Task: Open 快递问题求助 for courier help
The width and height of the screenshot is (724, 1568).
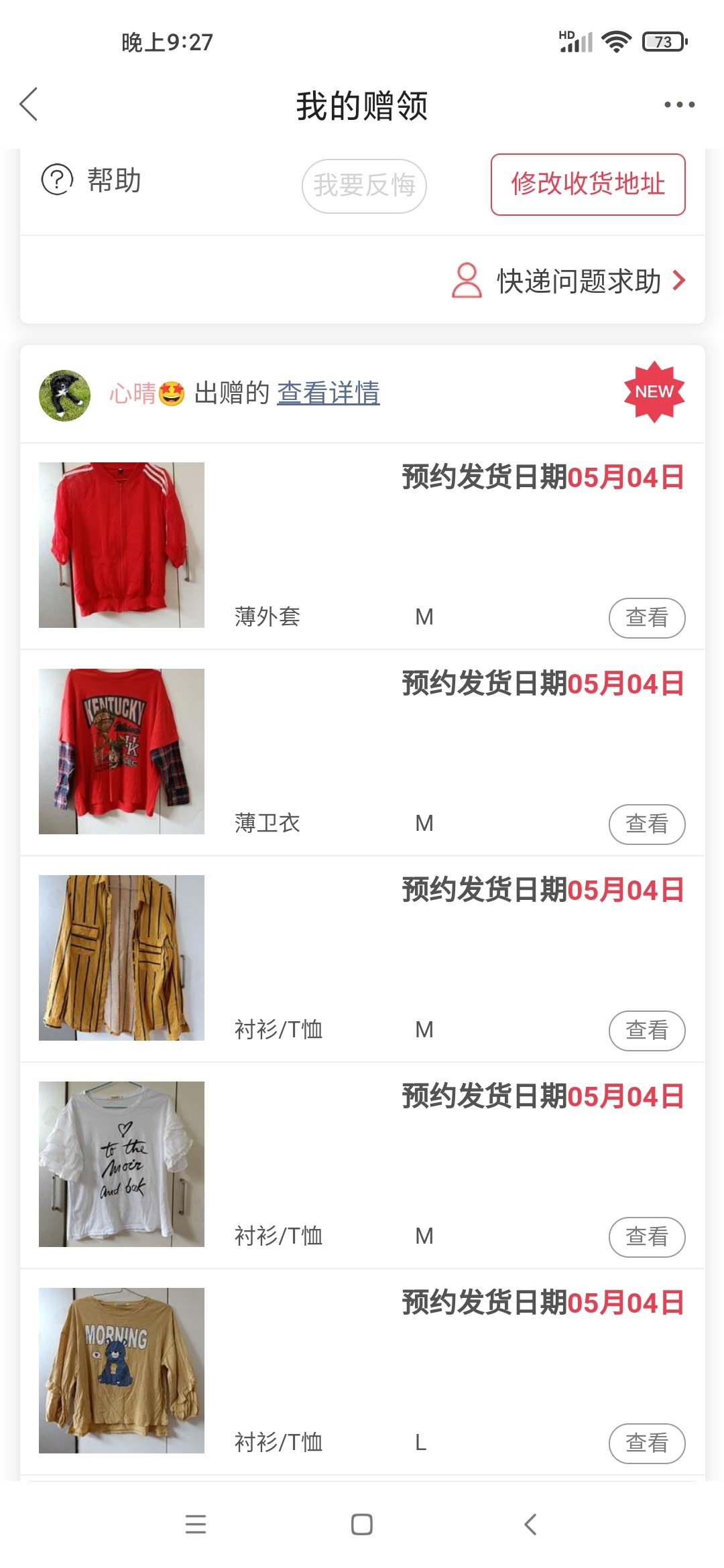Action: pyautogui.click(x=570, y=281)
